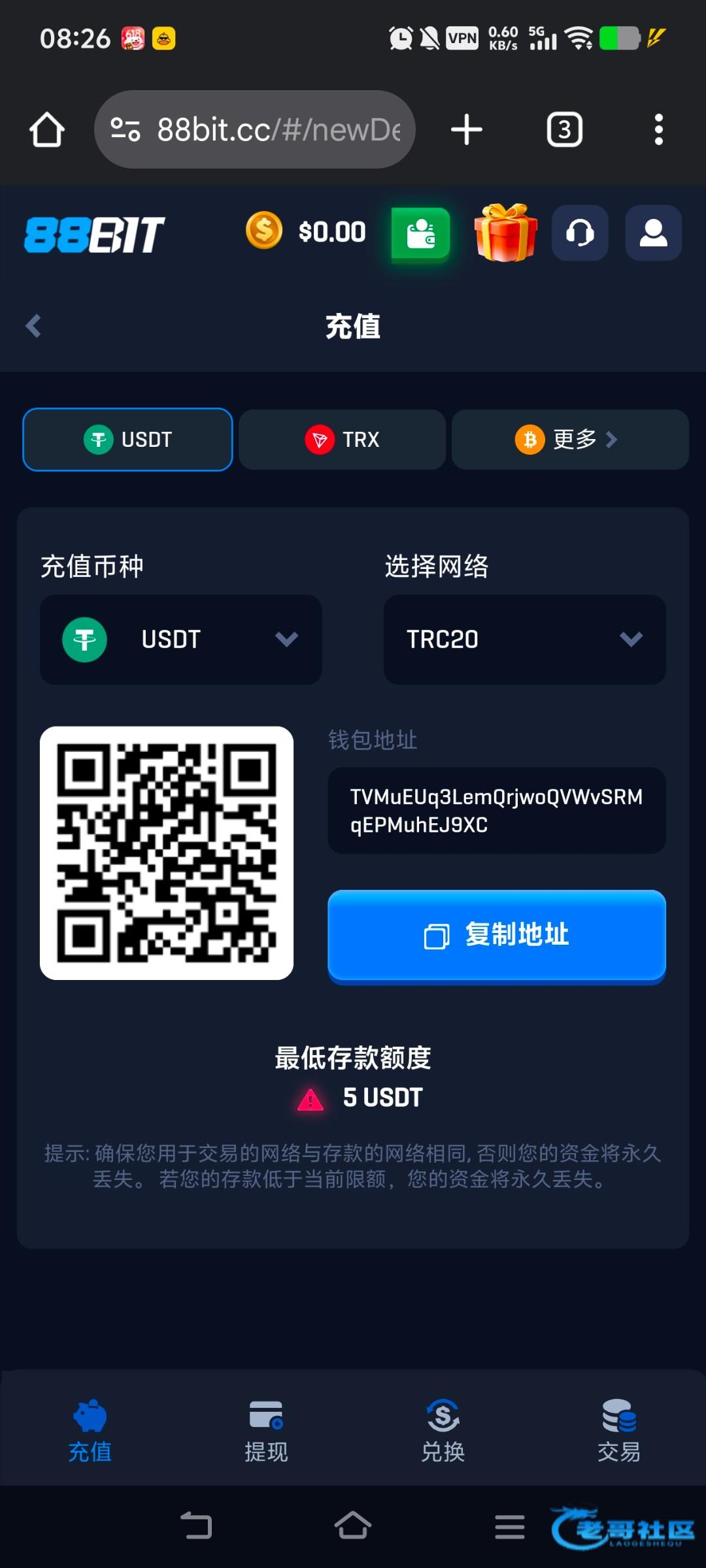View the open tabs switcher
Image resolution: width=706 pixels, height=1568 pixels.
(564, 129)
